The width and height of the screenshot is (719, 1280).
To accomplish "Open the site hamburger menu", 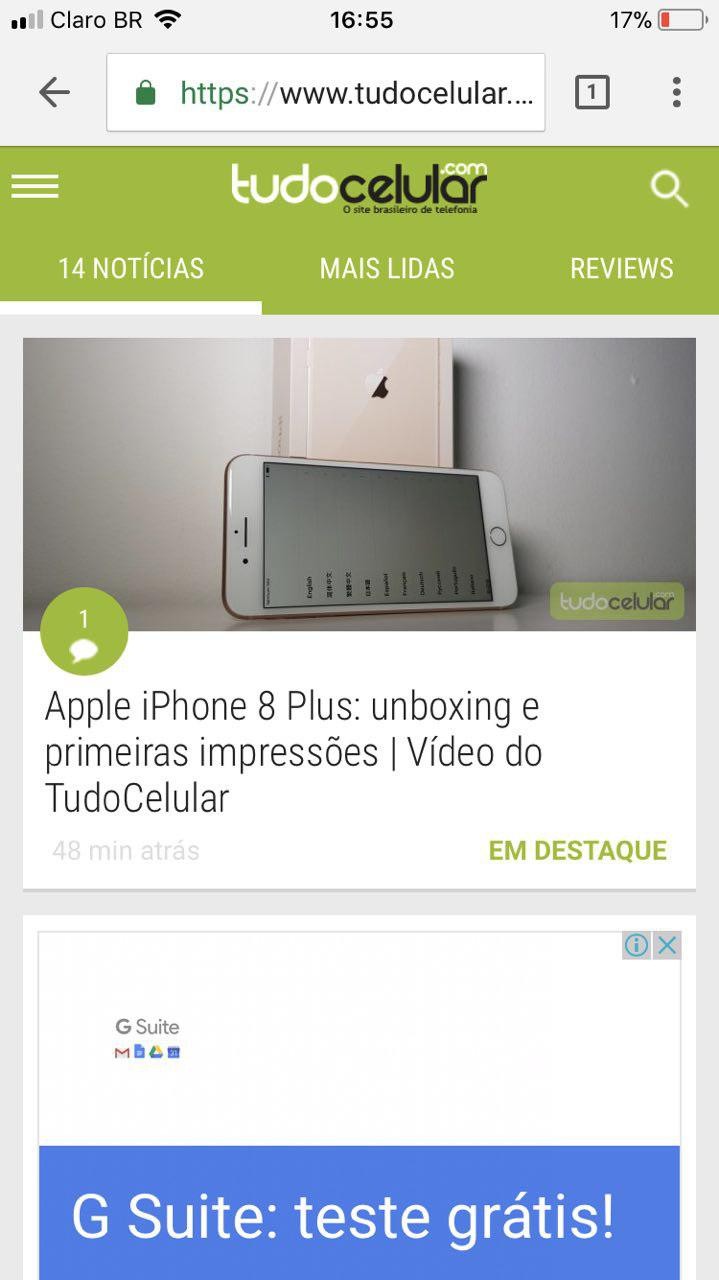I will (x=35, y=187).
